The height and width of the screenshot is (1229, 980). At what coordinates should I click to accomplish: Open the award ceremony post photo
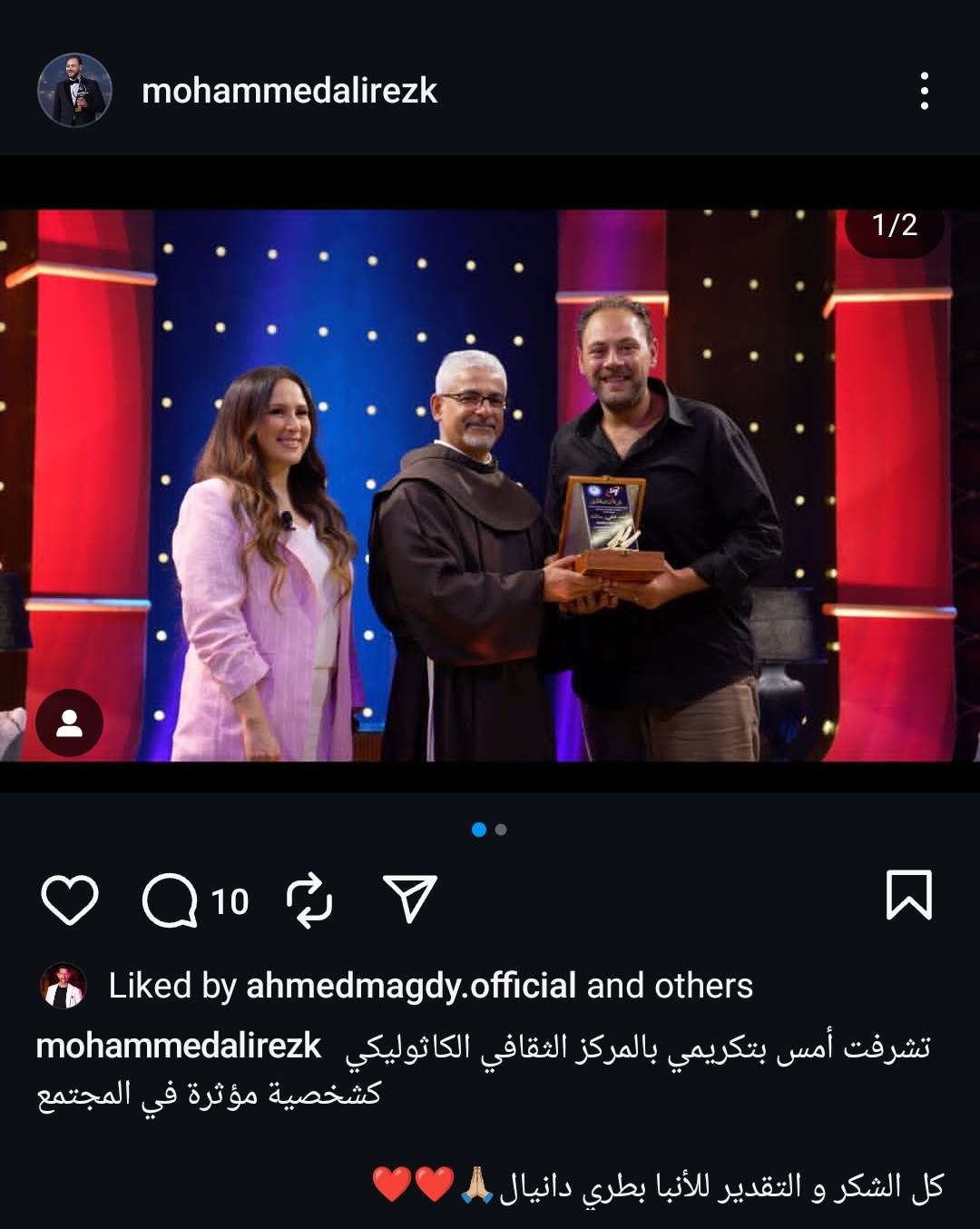coord(490,486)
